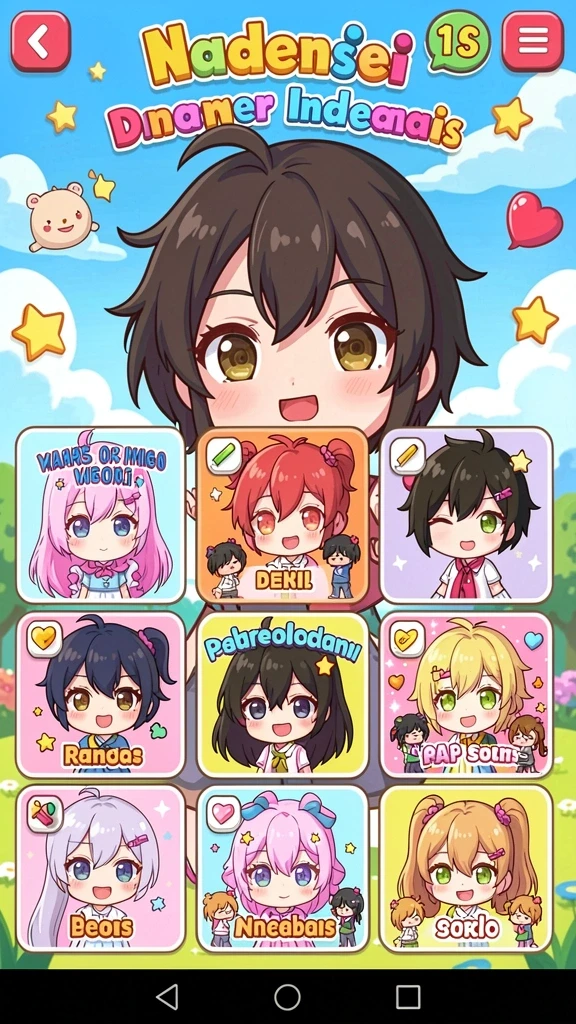Open recent apps from the navigation bar
The height and width of the screenshot is (1024, 576).
(x=408, y=997)
